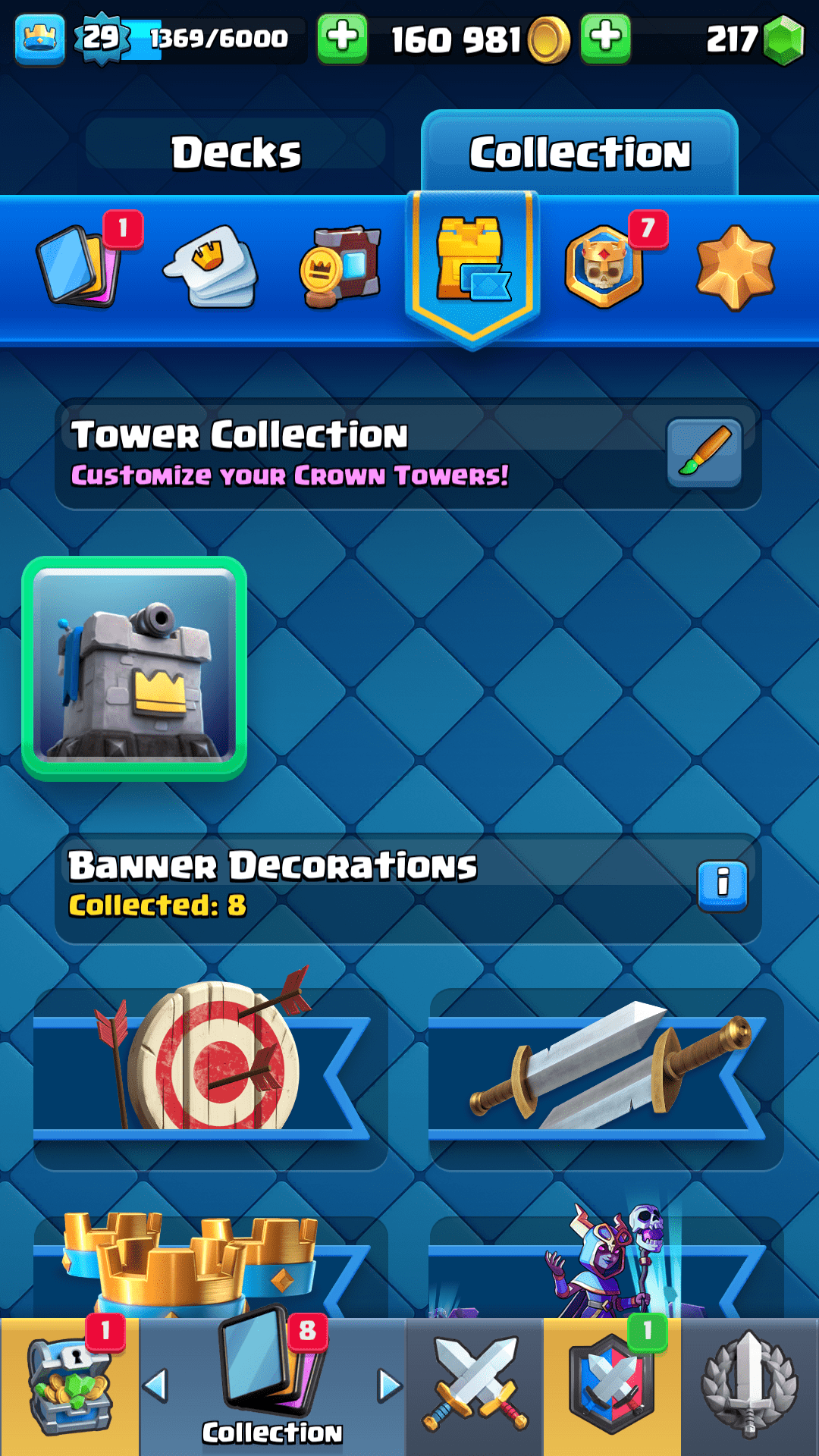
Task: Show Banner Decorations info
Action: (x=722, y=885)
